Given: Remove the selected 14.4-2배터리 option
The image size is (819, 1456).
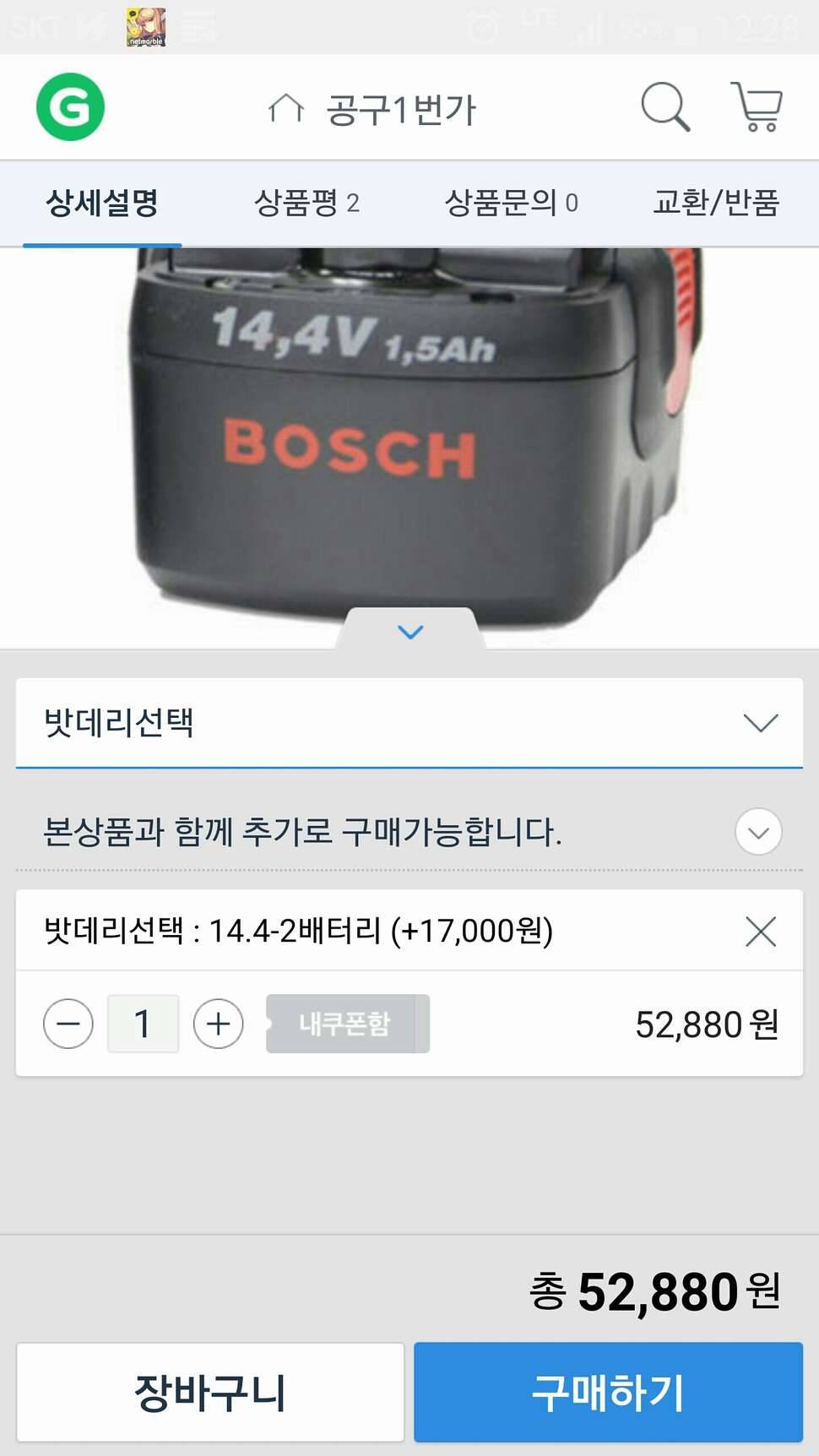Looking at the screenshot, I should [x=760, y=932].
